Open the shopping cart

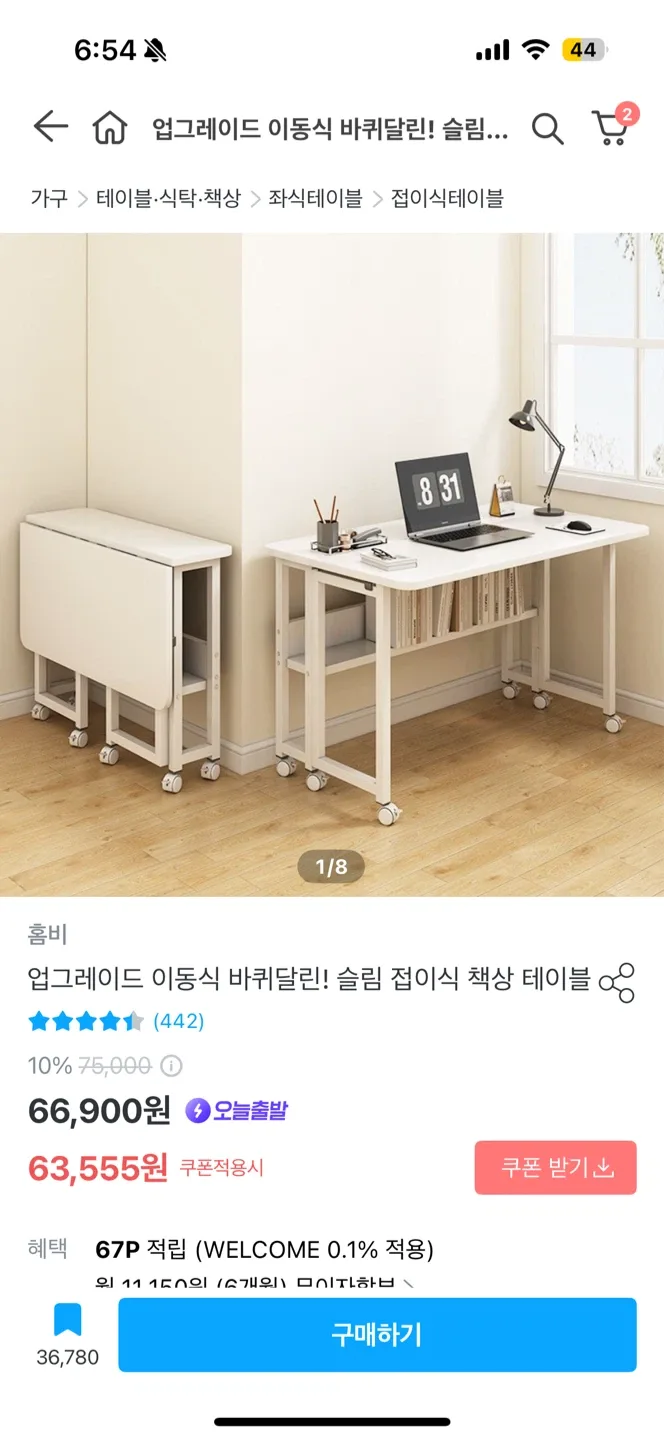tap(611, 128)
